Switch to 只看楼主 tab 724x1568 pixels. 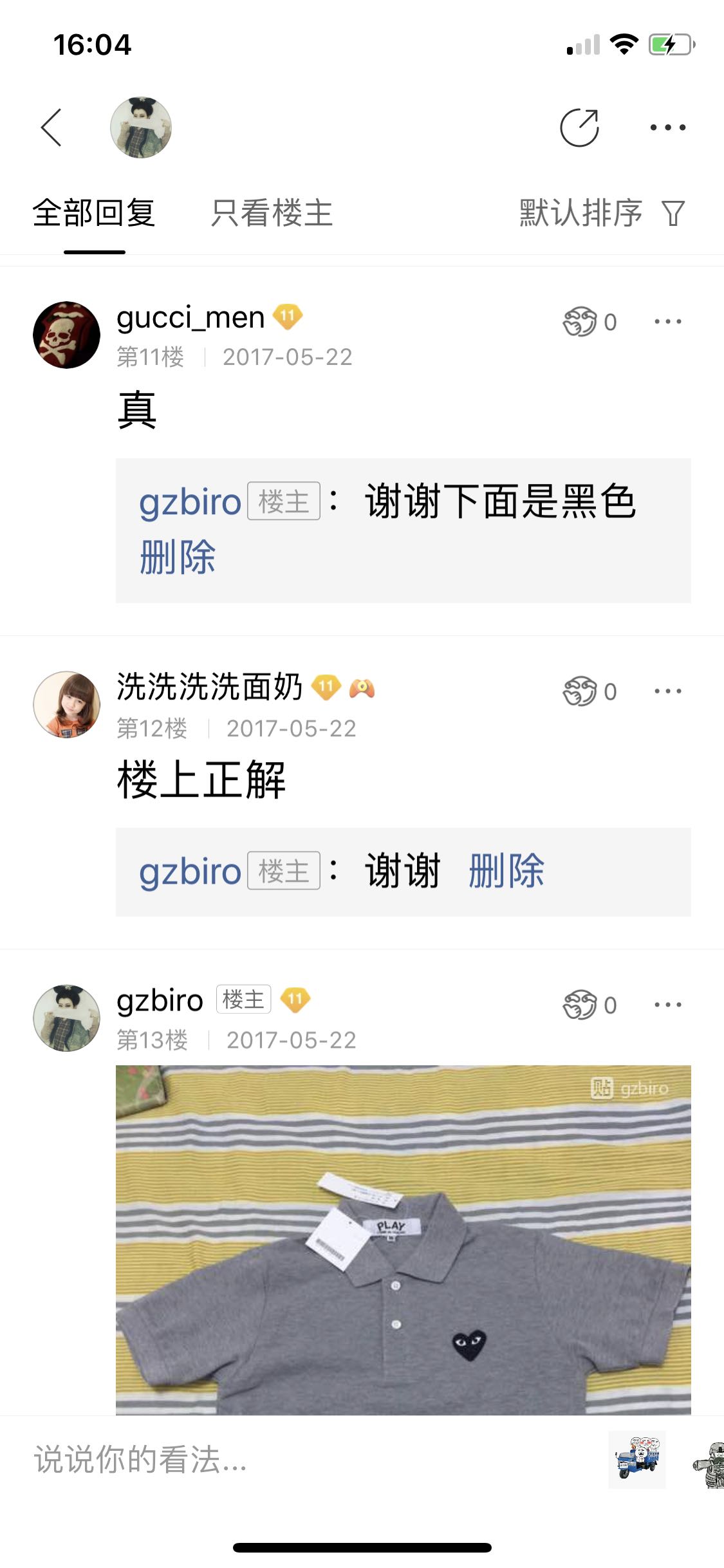coord(272,213)
